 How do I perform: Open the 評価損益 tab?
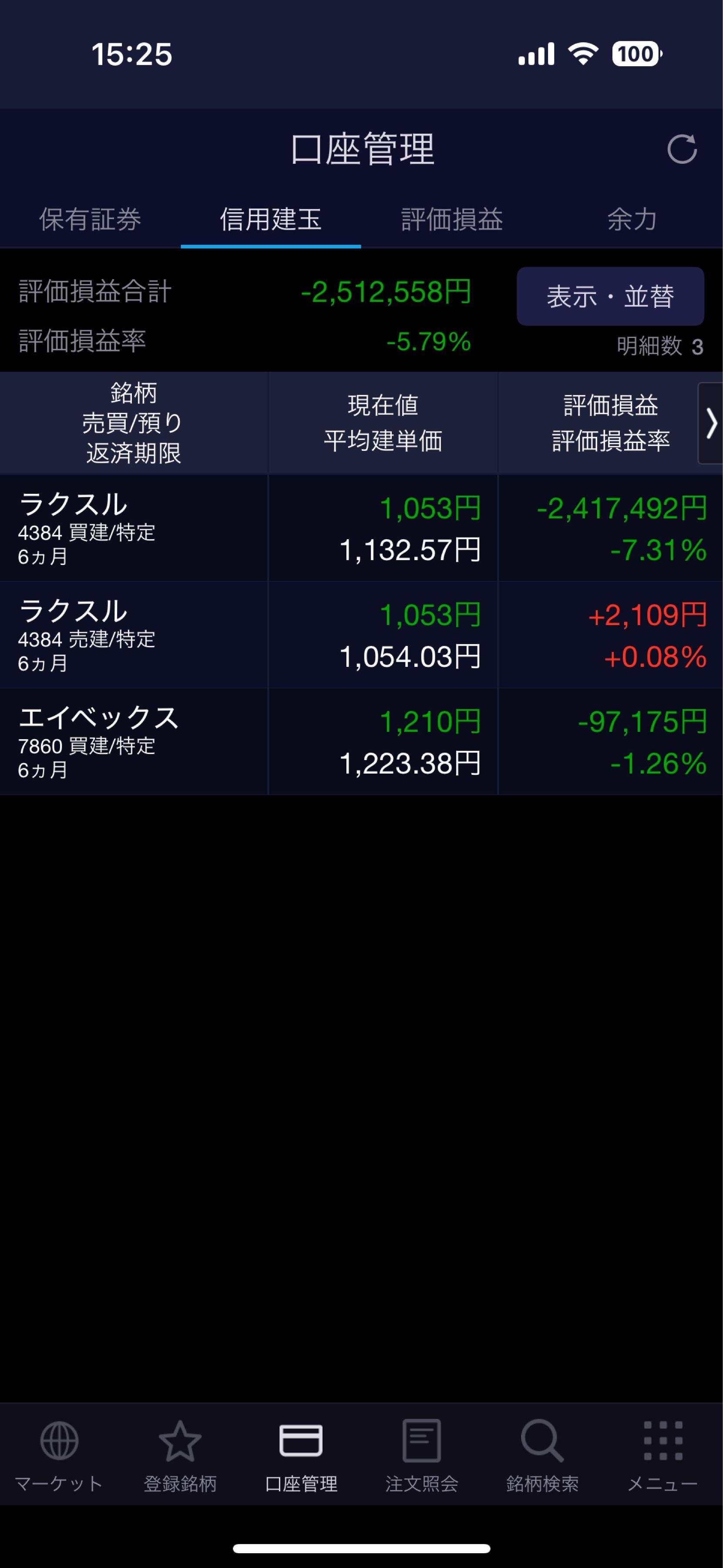click(451, 222)
